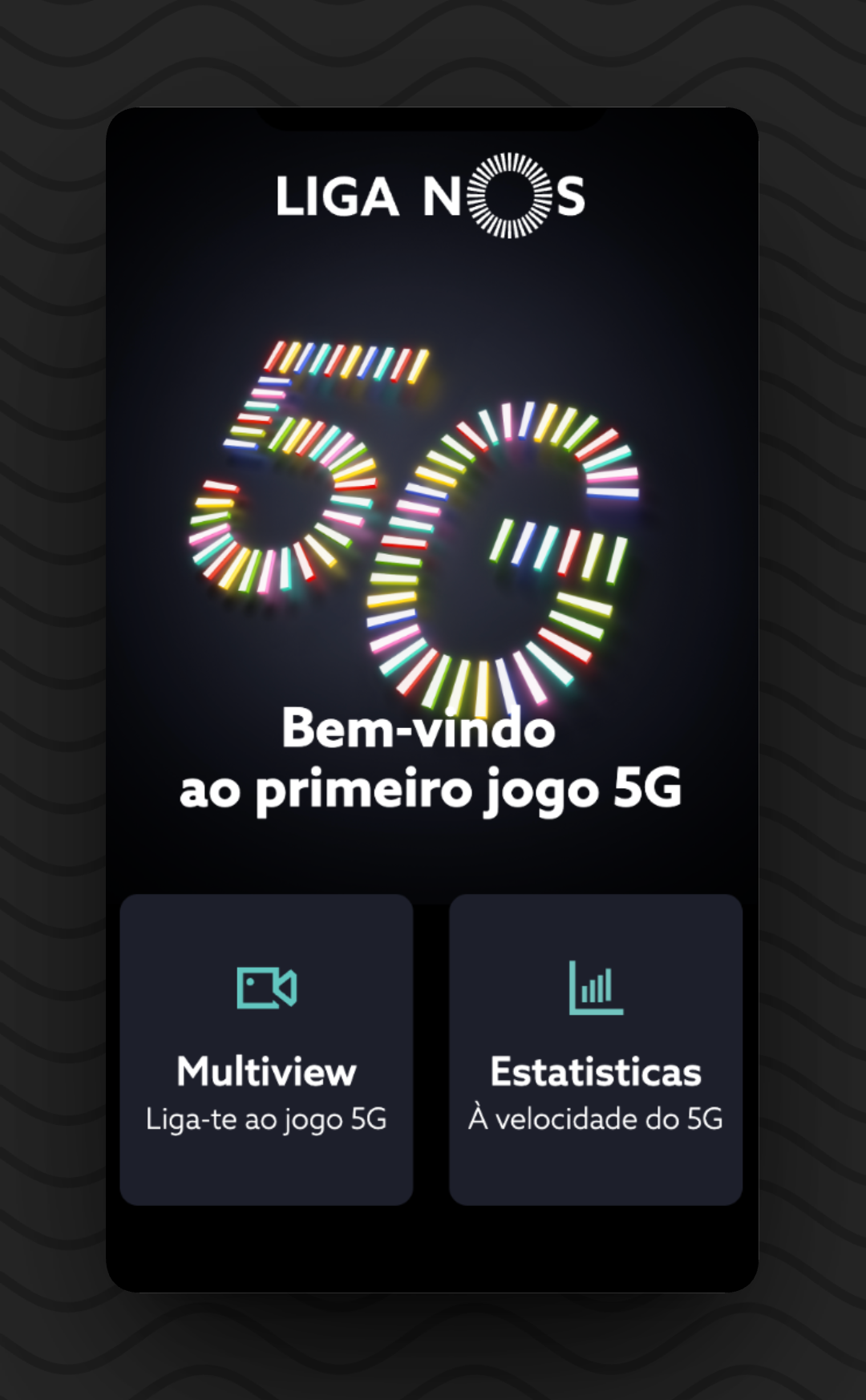Select the Estatisticas label text
The height and width of the screenshot is (1400, 866).
click(597, 1070)
